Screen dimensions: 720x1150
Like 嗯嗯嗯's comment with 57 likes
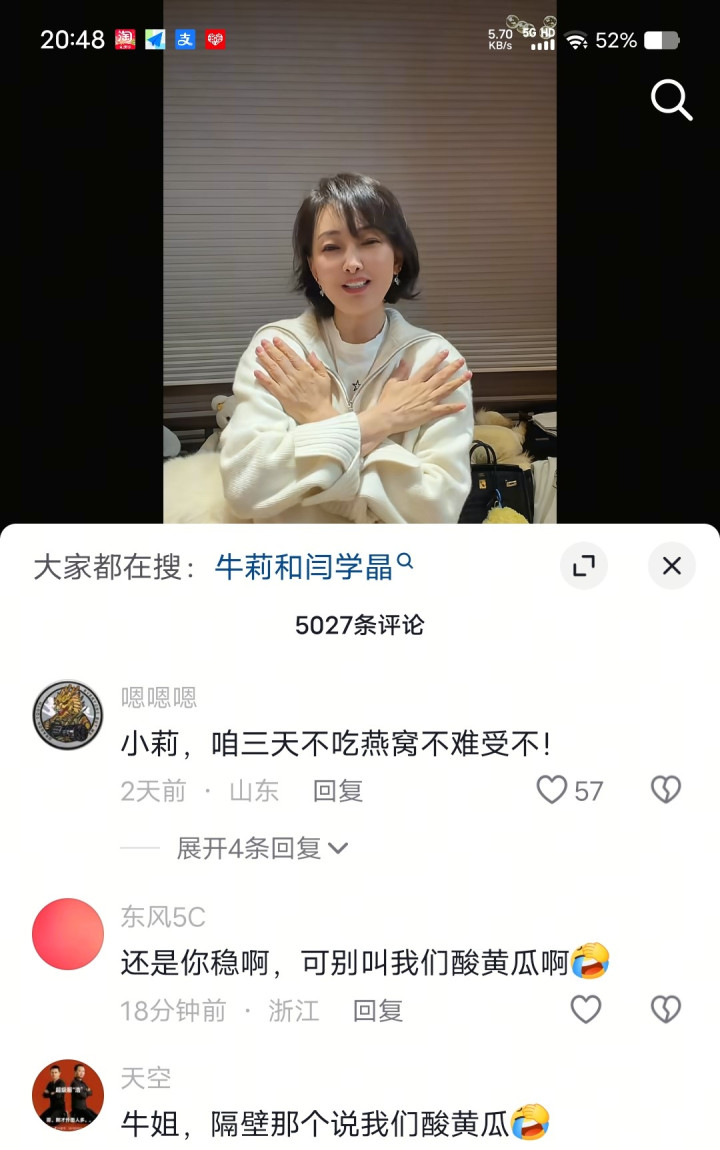point(552,790)
